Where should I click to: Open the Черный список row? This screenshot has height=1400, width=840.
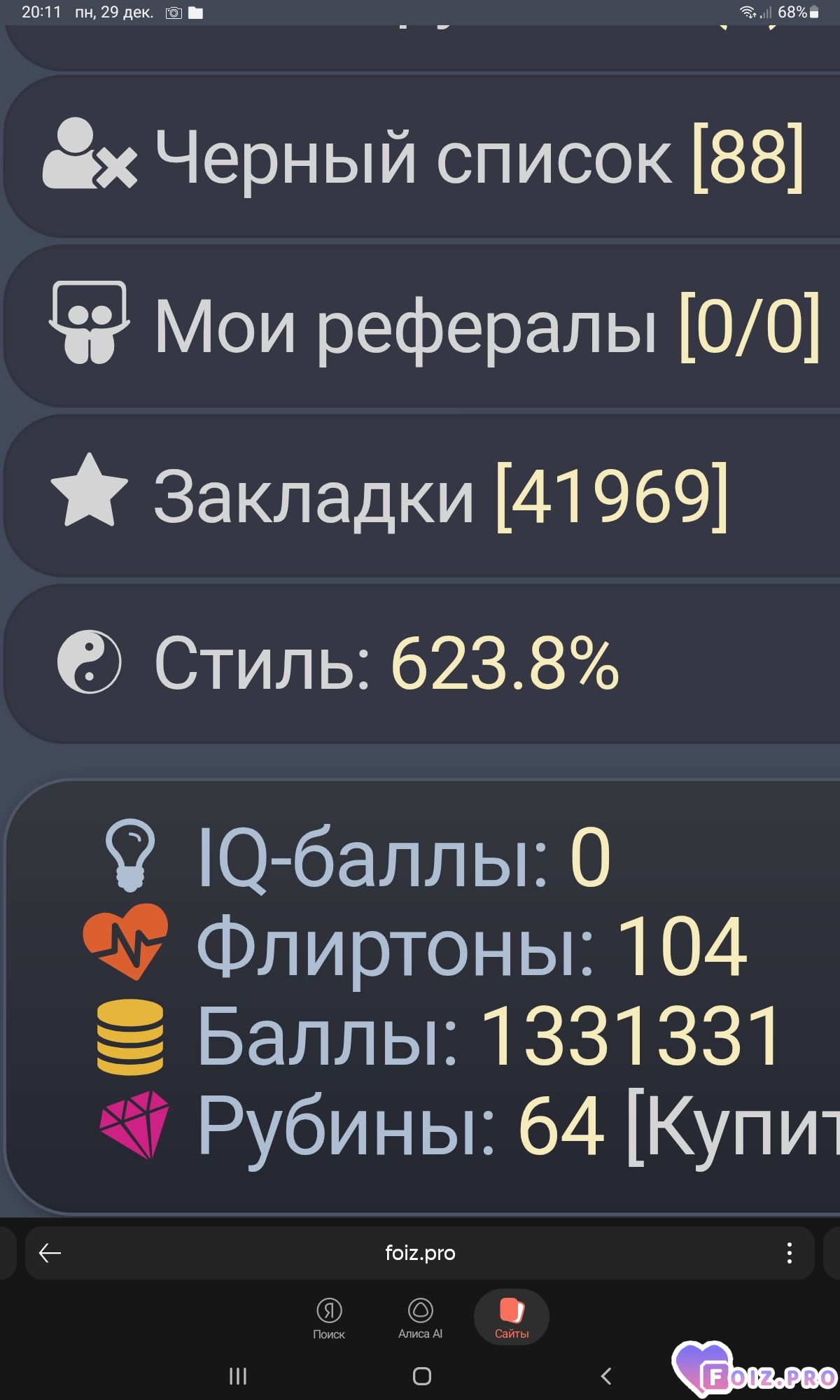(x=420, y=157)
